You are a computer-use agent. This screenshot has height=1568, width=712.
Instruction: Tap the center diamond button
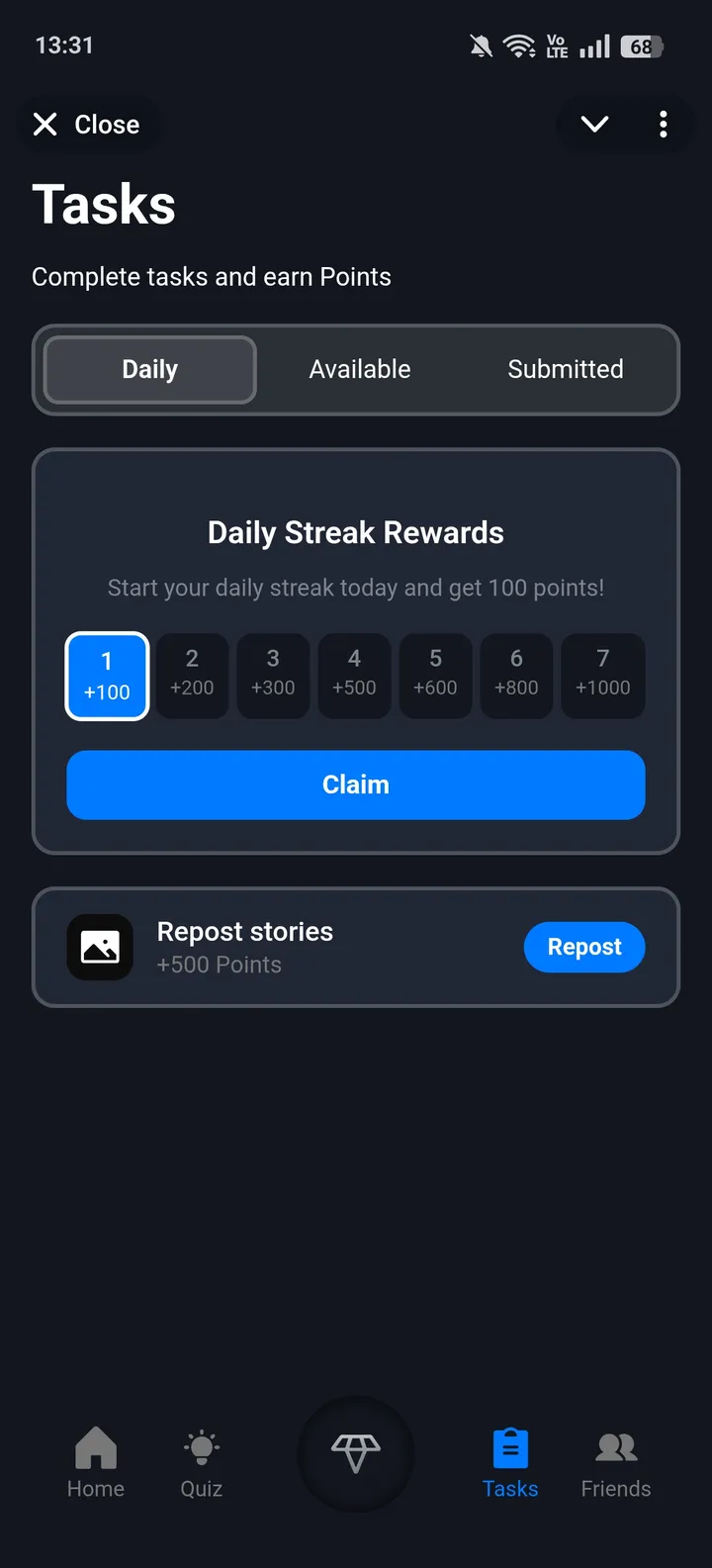pos(356,1453)
